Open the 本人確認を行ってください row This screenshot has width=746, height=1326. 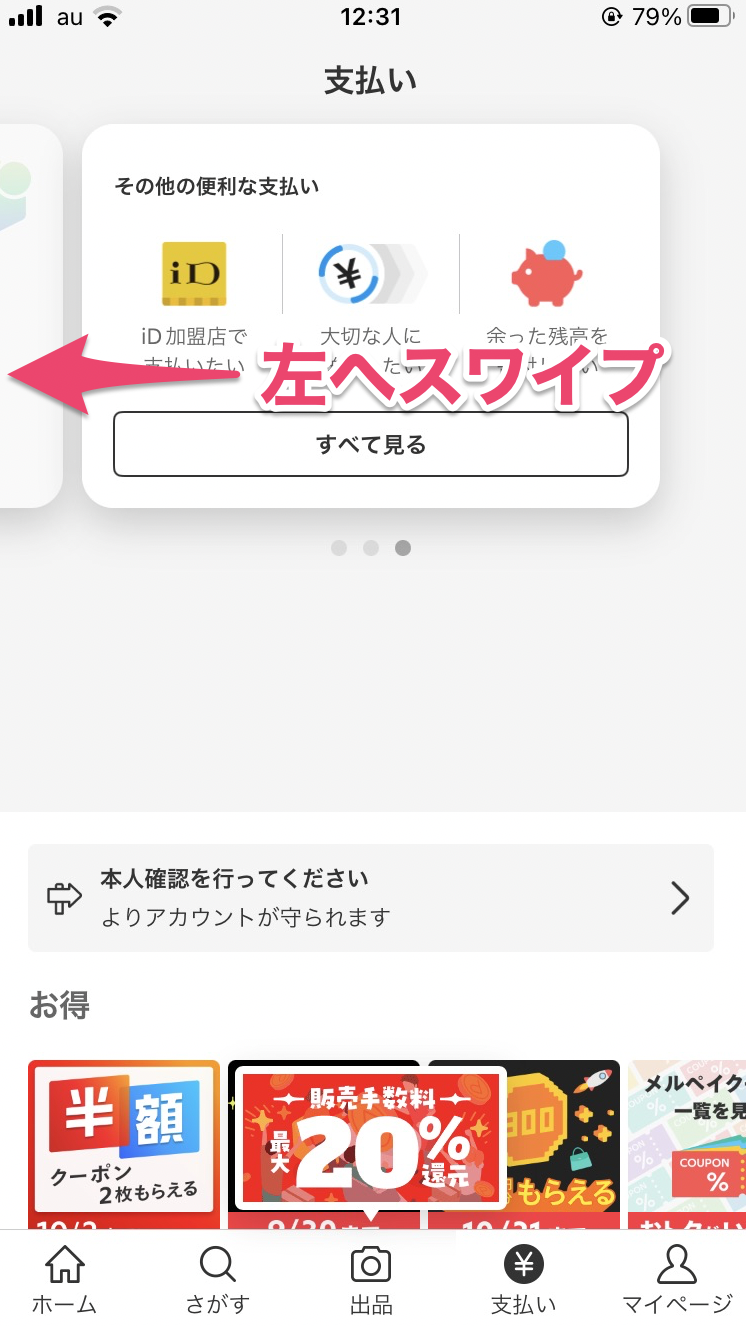click(370, 898)
